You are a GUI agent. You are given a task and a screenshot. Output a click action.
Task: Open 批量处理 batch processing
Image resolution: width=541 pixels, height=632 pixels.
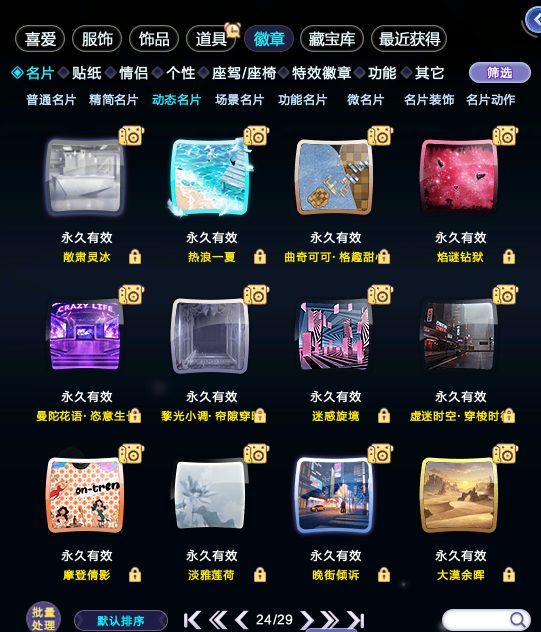click(x=44, y=618)
